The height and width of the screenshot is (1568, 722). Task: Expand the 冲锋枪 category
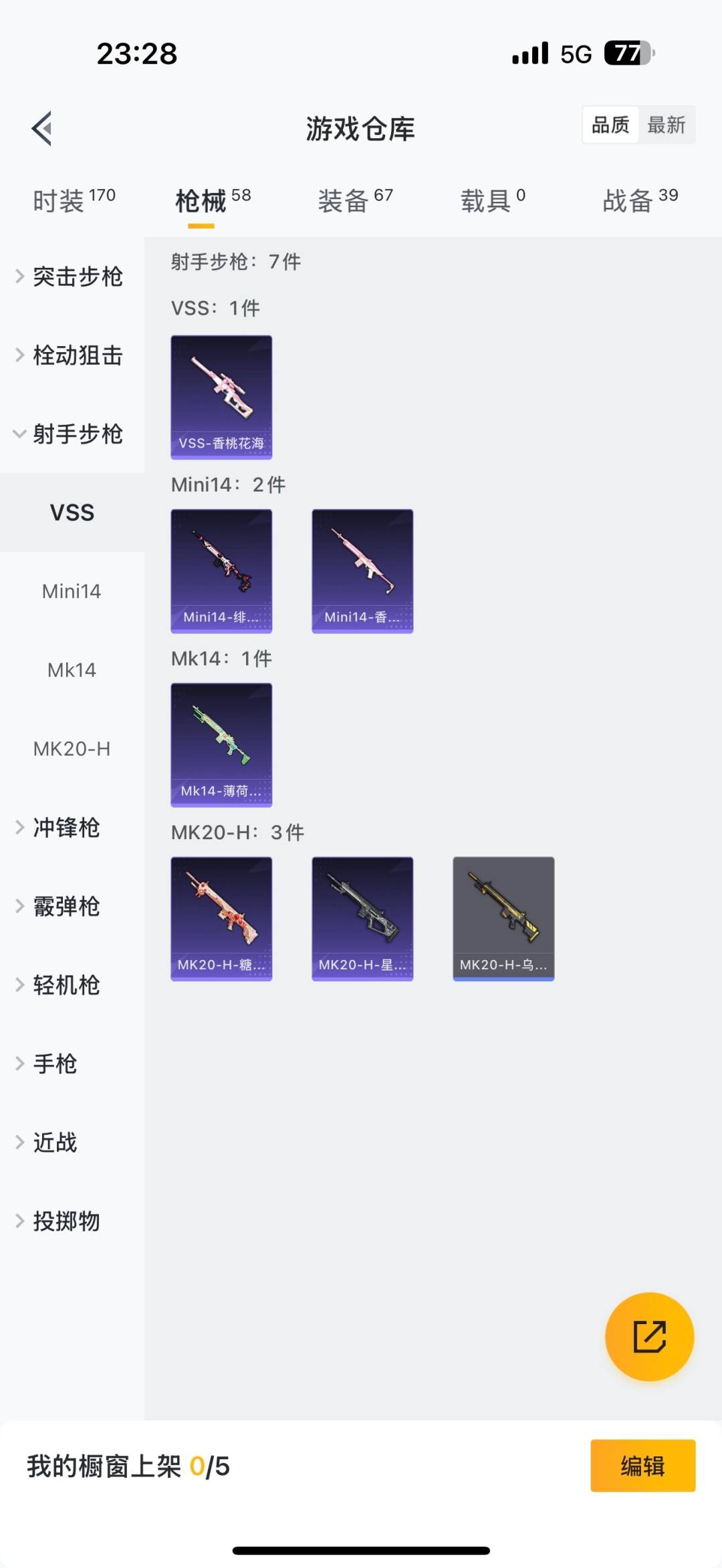67,828
